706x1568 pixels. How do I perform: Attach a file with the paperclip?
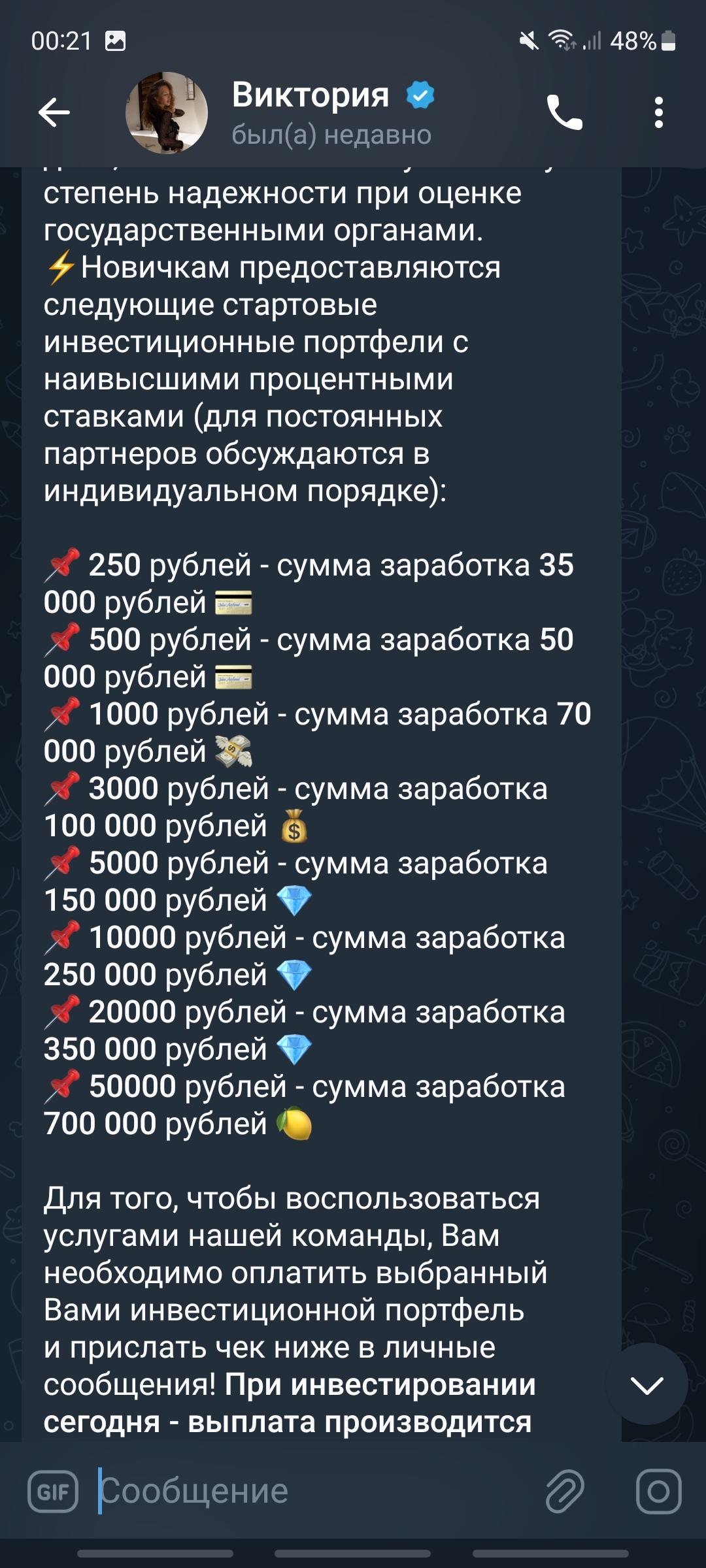[564, 1492]
